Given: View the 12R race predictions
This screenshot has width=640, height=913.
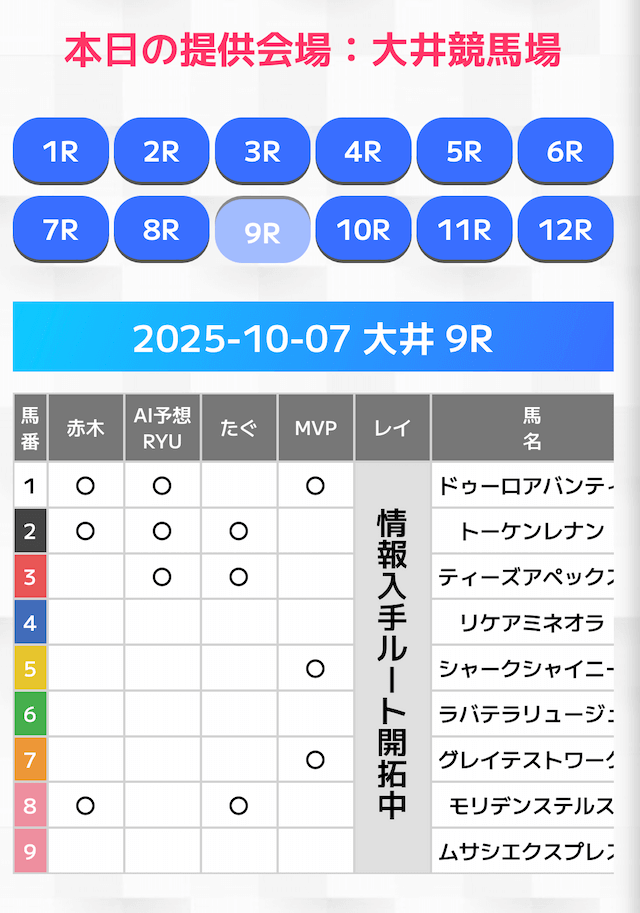Looking at the screenshot, I should click(565, 230).
